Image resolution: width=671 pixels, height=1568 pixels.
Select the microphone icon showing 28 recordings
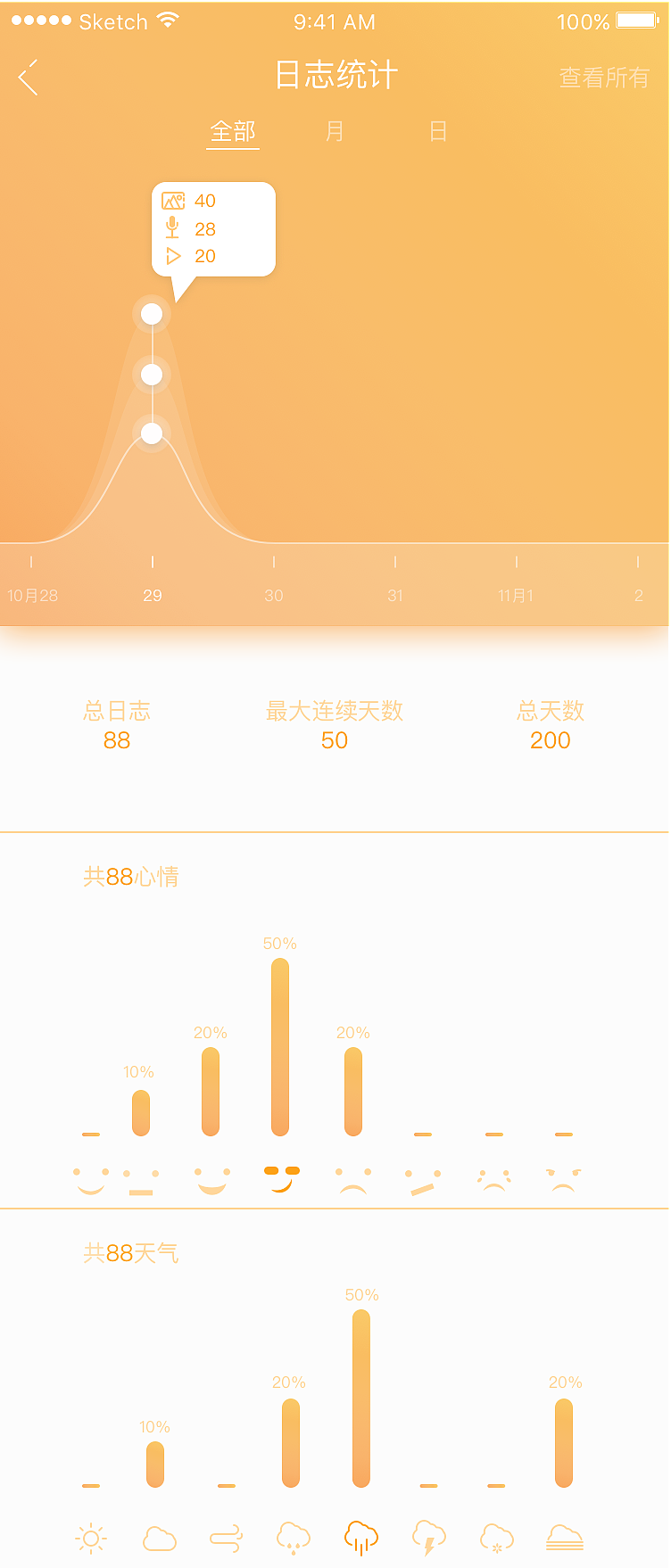coord(173,228)
